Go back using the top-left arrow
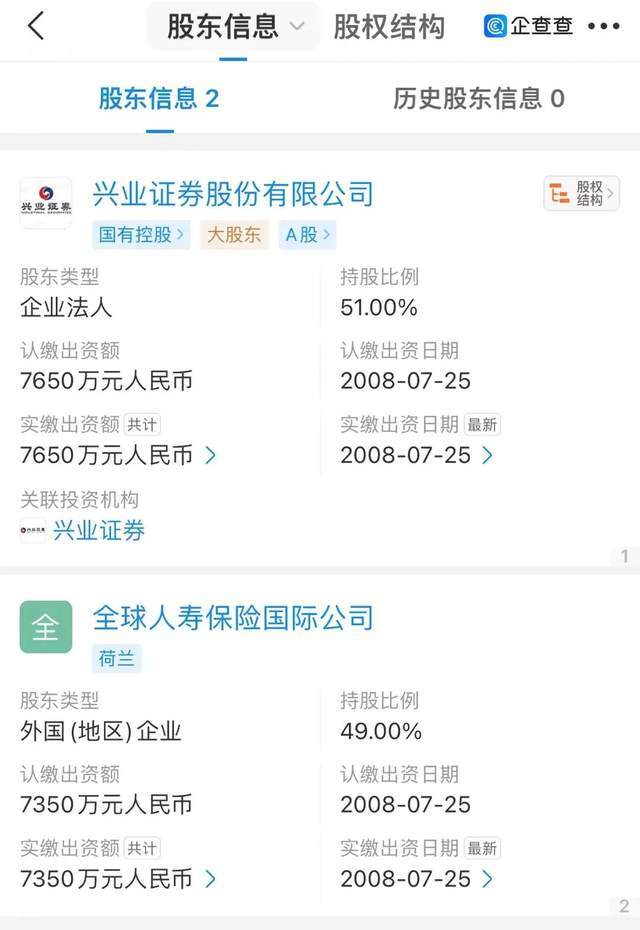Image resolution: width=640 pixels, height=930 pixels. 36,26
